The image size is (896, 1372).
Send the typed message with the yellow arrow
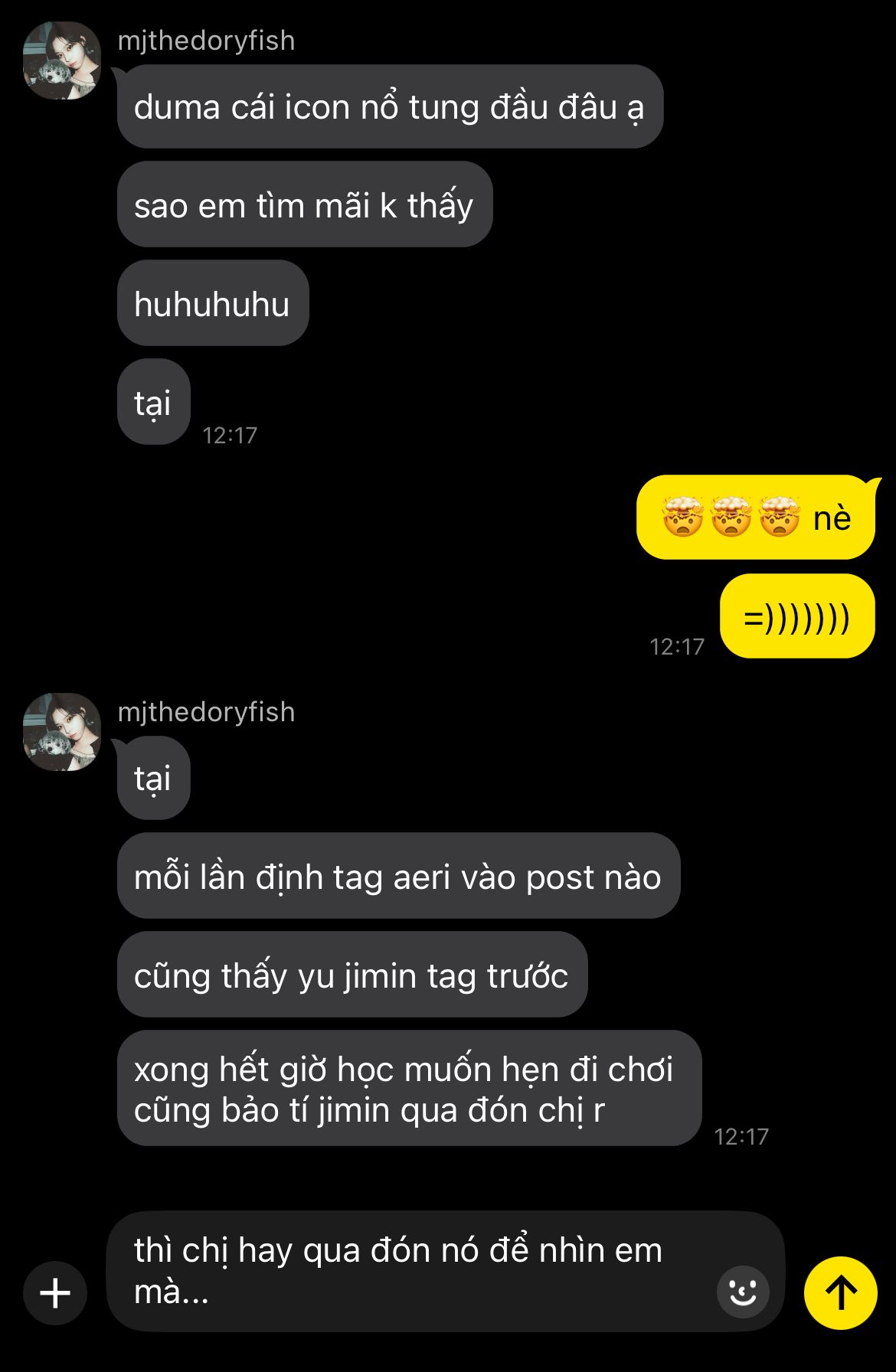(x=840, y=1293)
